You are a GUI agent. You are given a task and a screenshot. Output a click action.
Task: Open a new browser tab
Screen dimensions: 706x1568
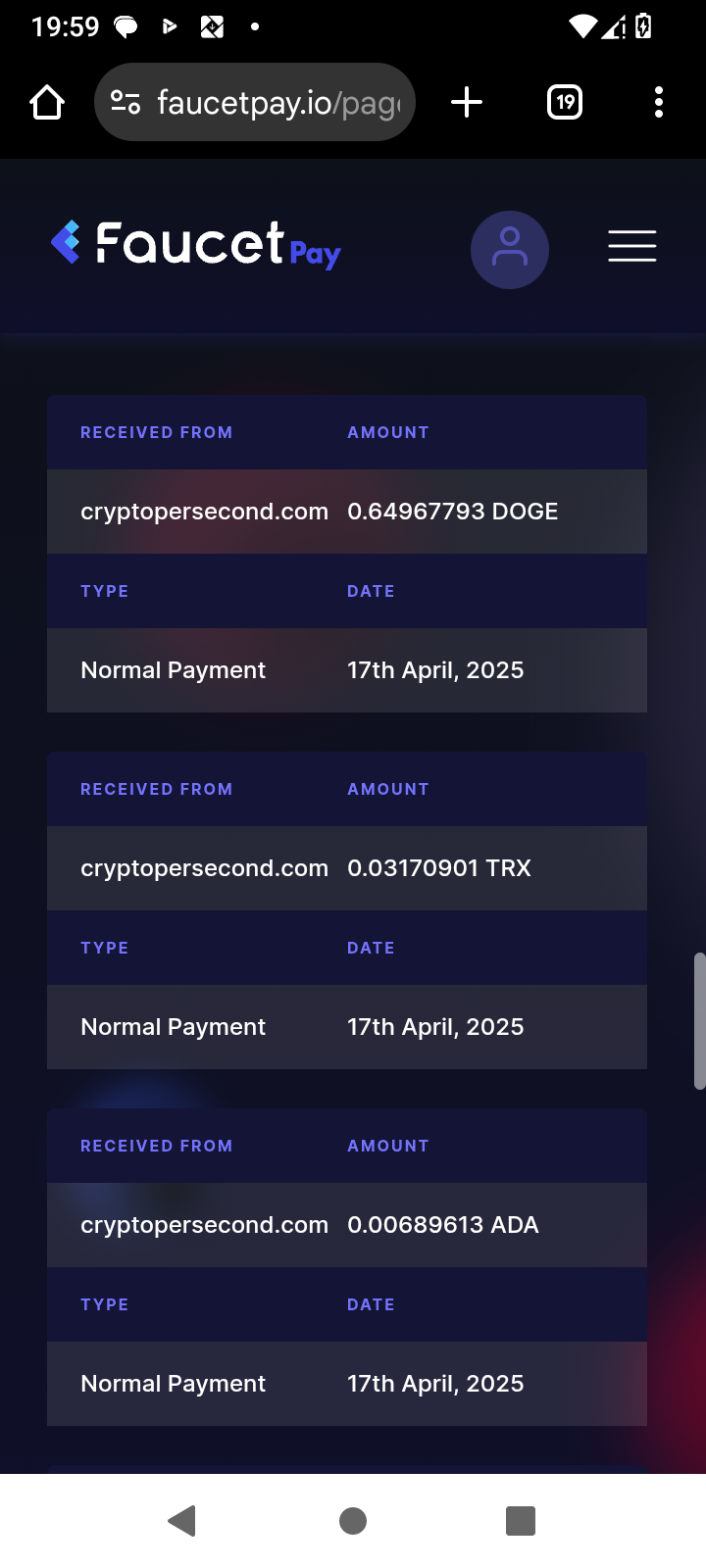(467, 102)
